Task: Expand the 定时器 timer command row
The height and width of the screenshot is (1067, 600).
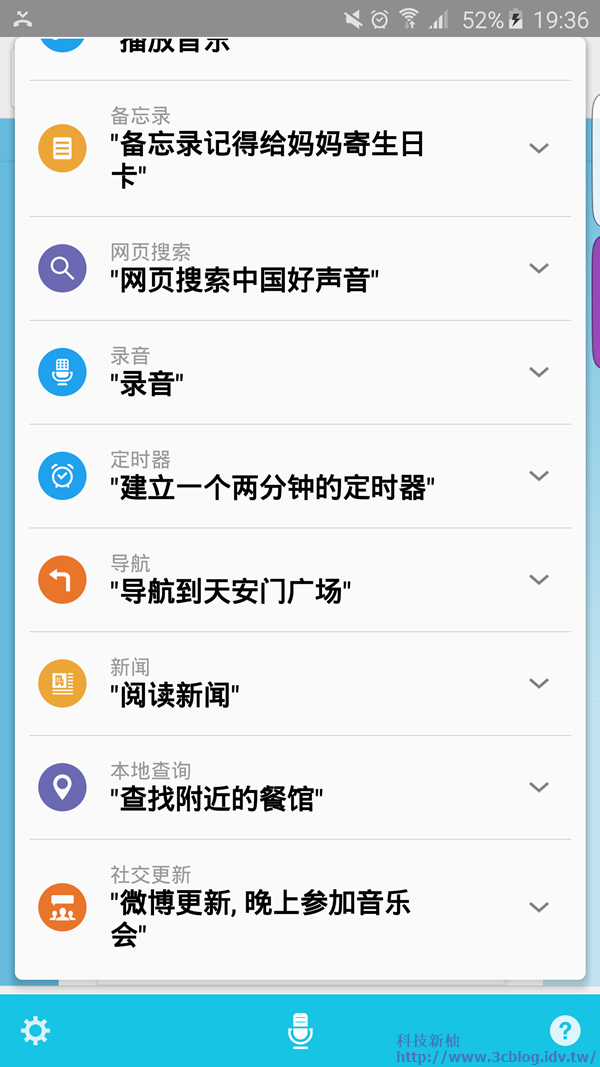Action: [539, 476]
